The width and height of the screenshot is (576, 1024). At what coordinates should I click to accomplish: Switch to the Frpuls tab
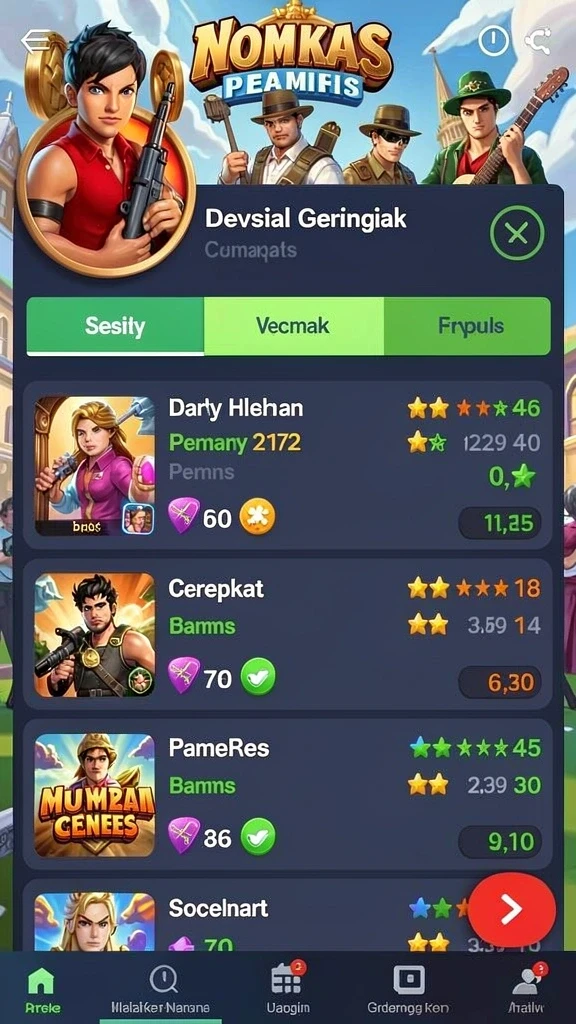click(468, 326)
